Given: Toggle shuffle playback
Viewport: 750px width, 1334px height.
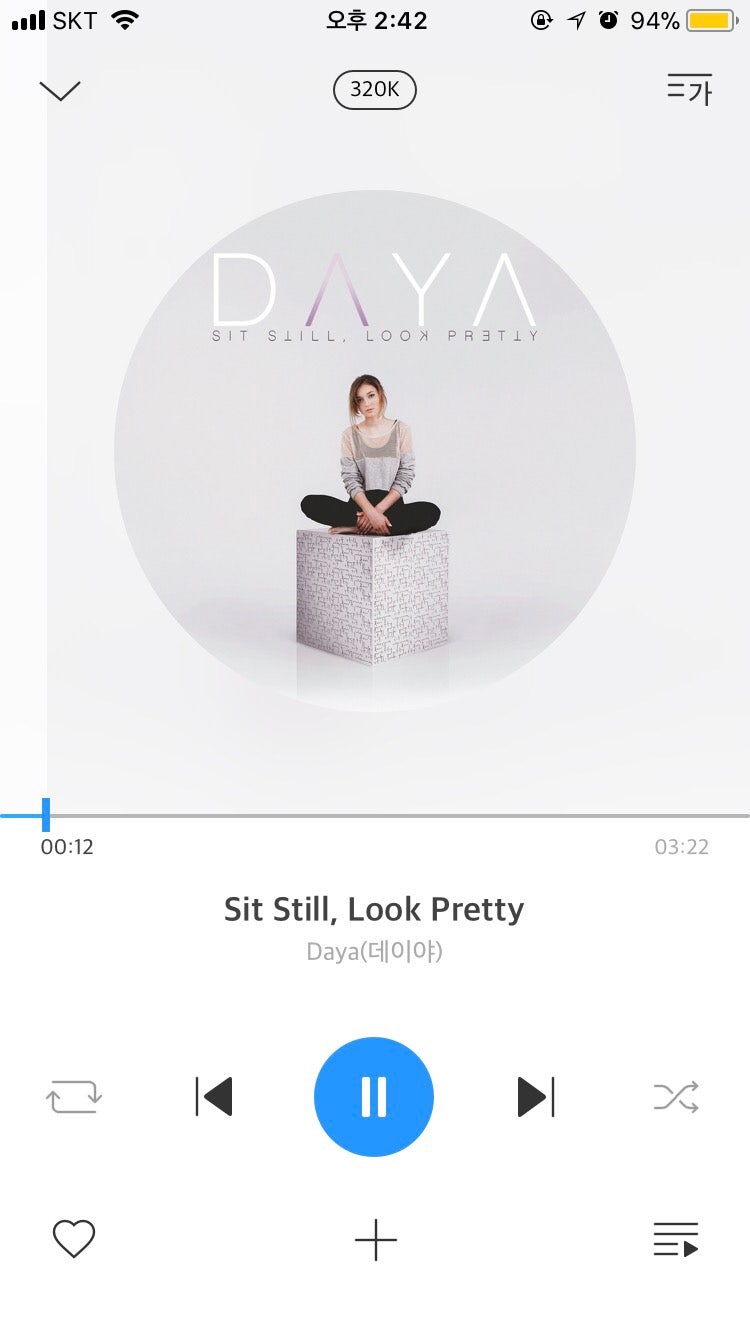Looking at the screenshot, I should pos(676,1097).
